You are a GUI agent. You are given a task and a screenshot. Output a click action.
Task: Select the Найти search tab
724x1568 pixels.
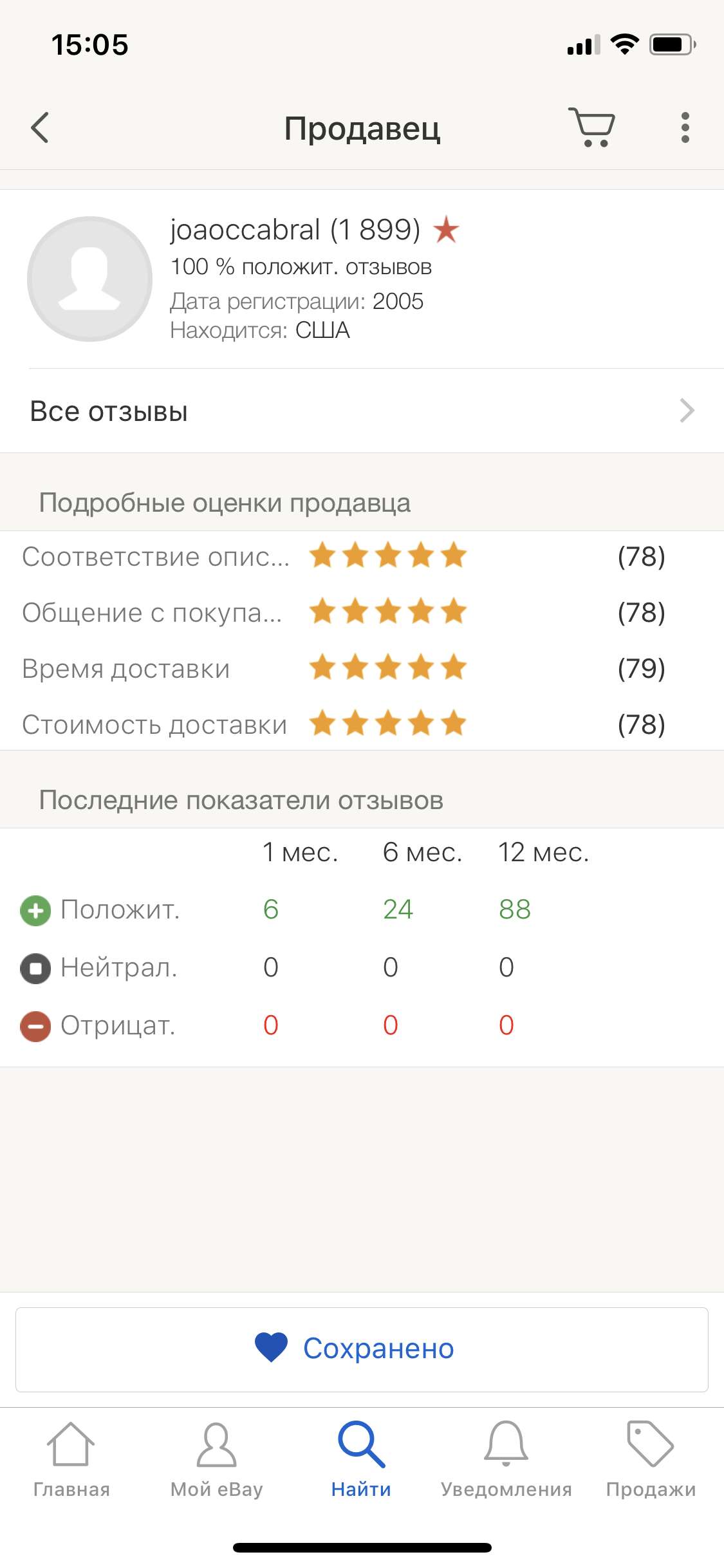361,1460
